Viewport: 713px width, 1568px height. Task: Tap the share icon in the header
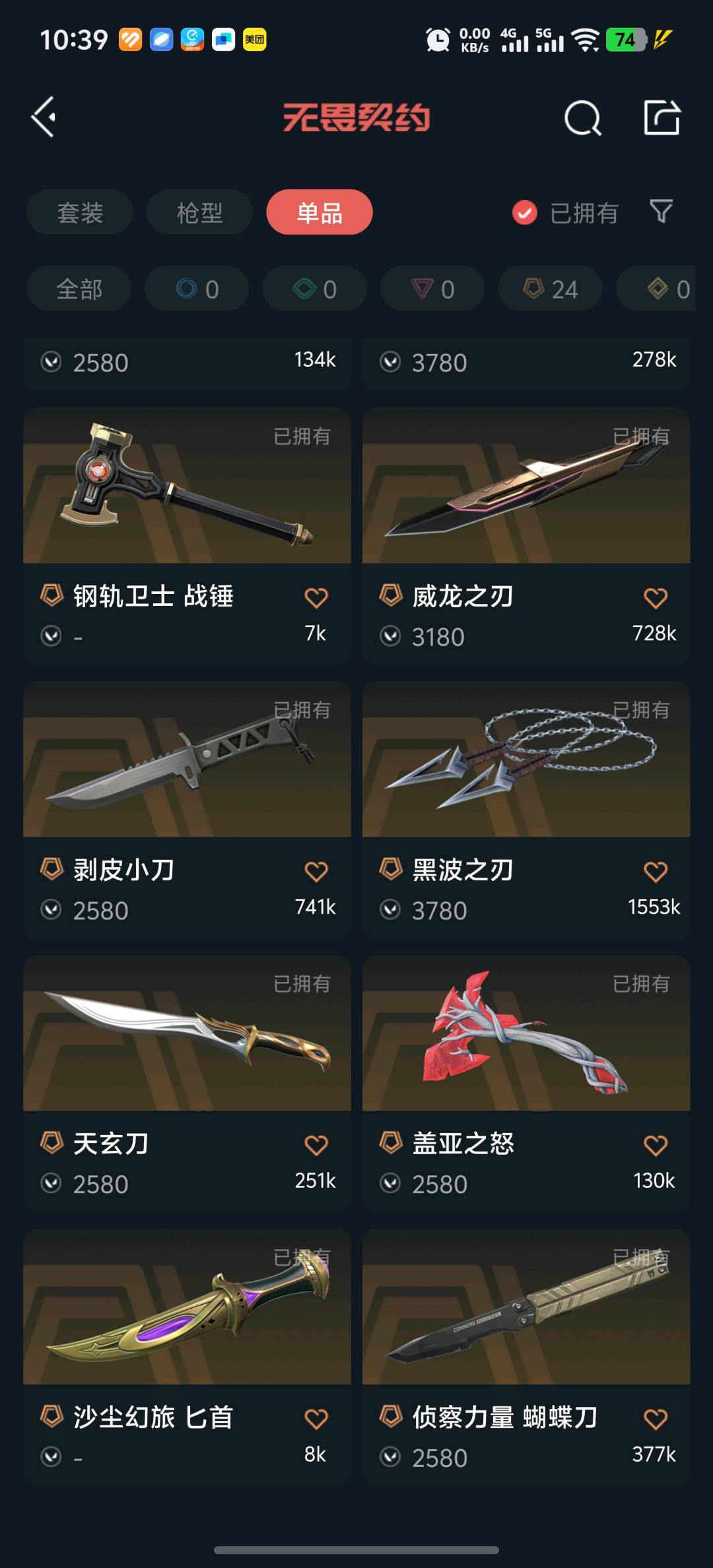coord(662,117)
